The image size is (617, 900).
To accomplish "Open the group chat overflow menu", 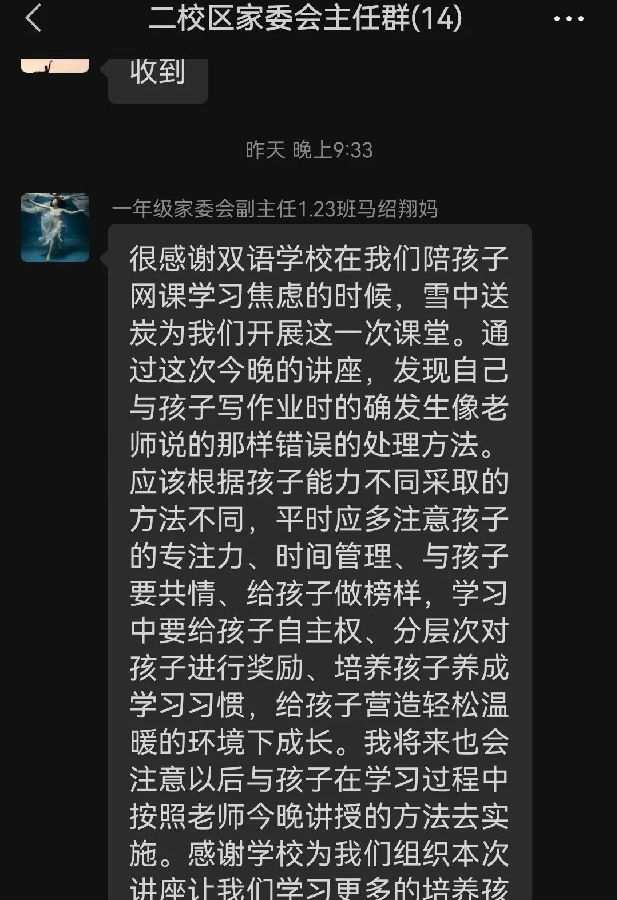I will point(568,19).
